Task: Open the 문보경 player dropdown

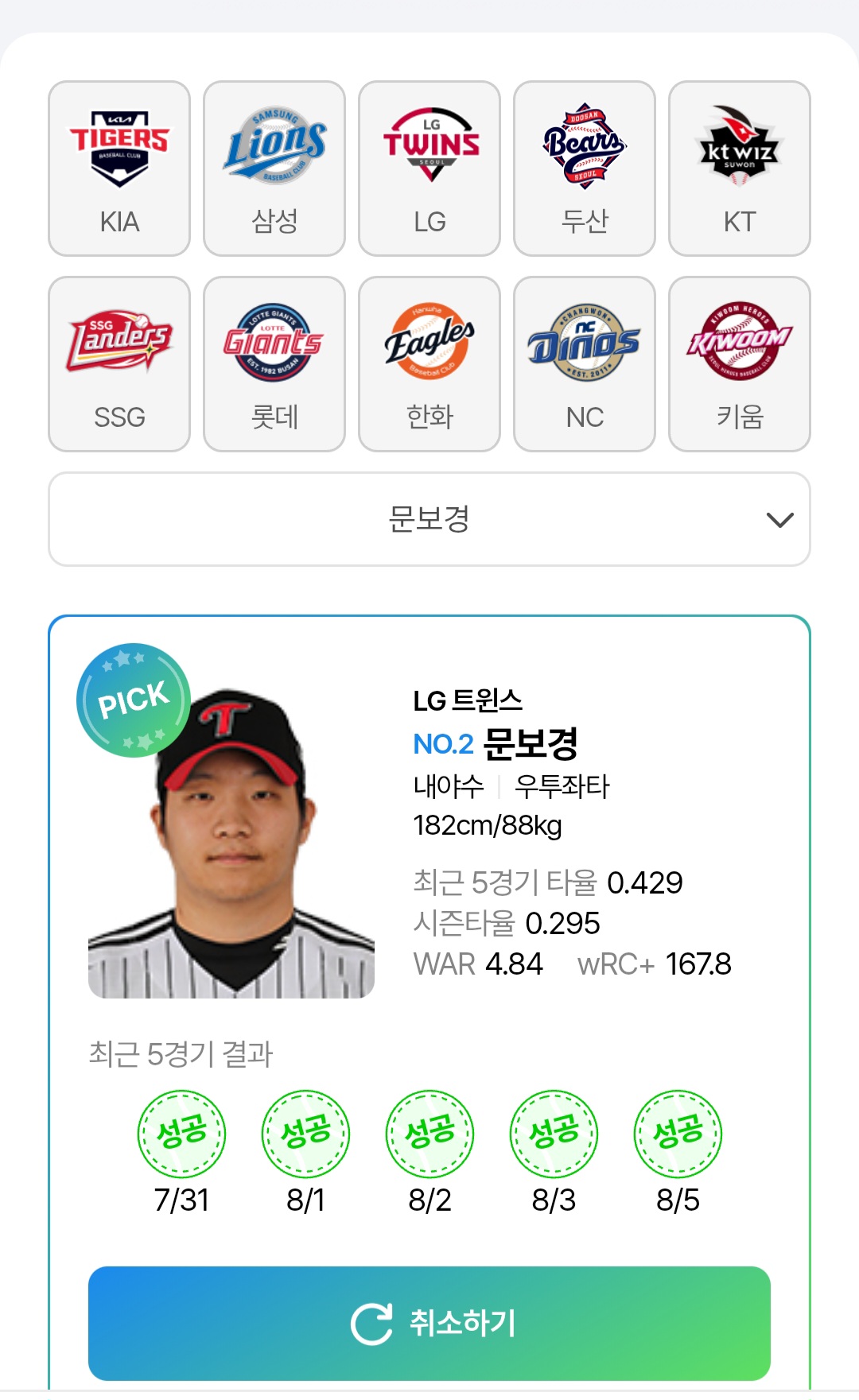Action: [x=429, y=519]
